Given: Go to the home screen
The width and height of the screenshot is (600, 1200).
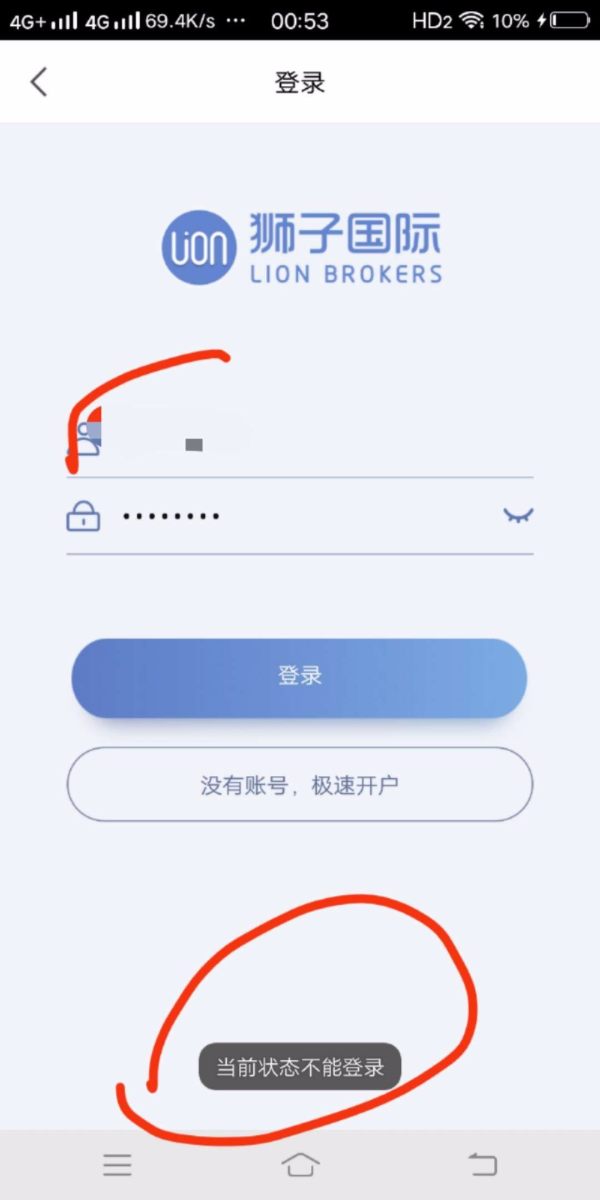Looking at the screenshot, I should [x=300, y=1164].
